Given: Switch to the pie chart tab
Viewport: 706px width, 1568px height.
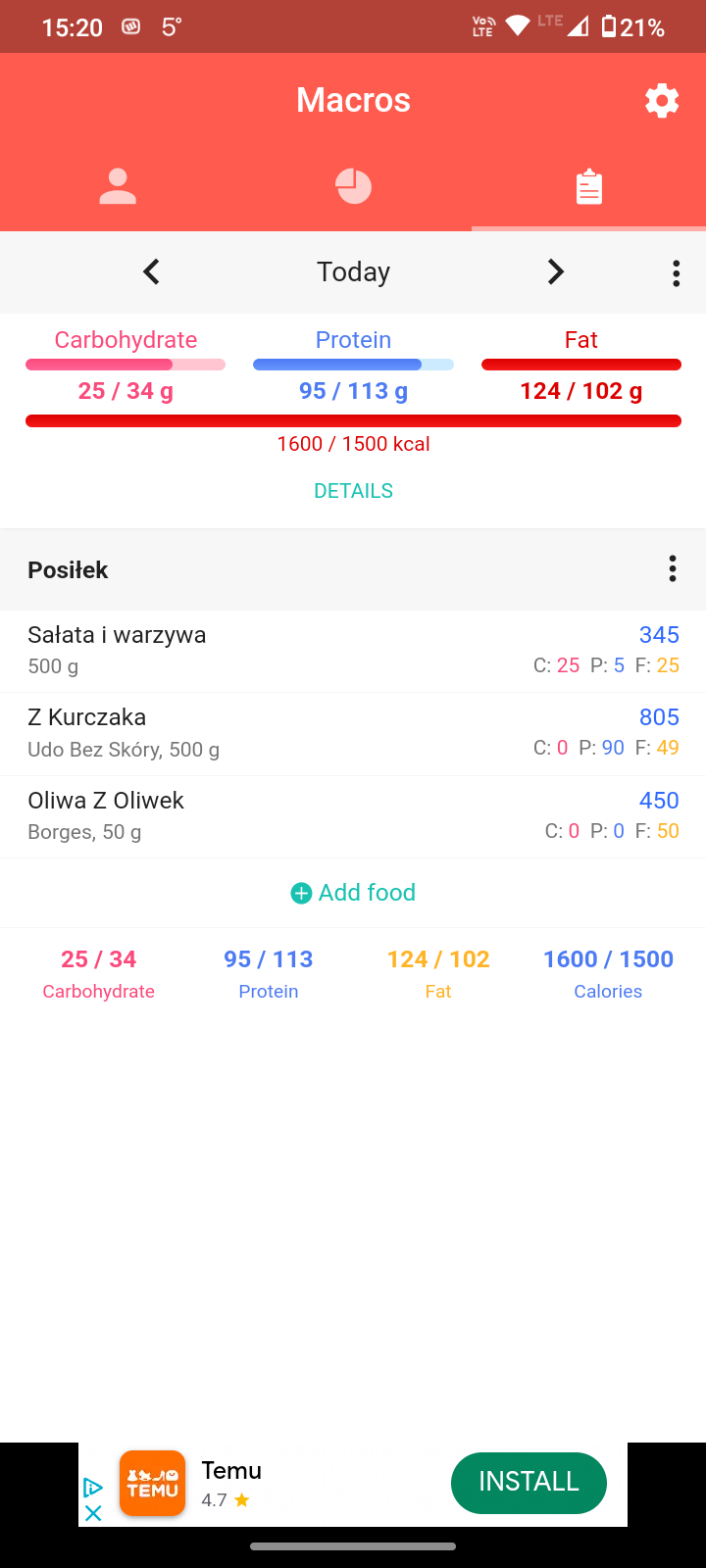Looking at the screenshot, I should click(353, 186).
